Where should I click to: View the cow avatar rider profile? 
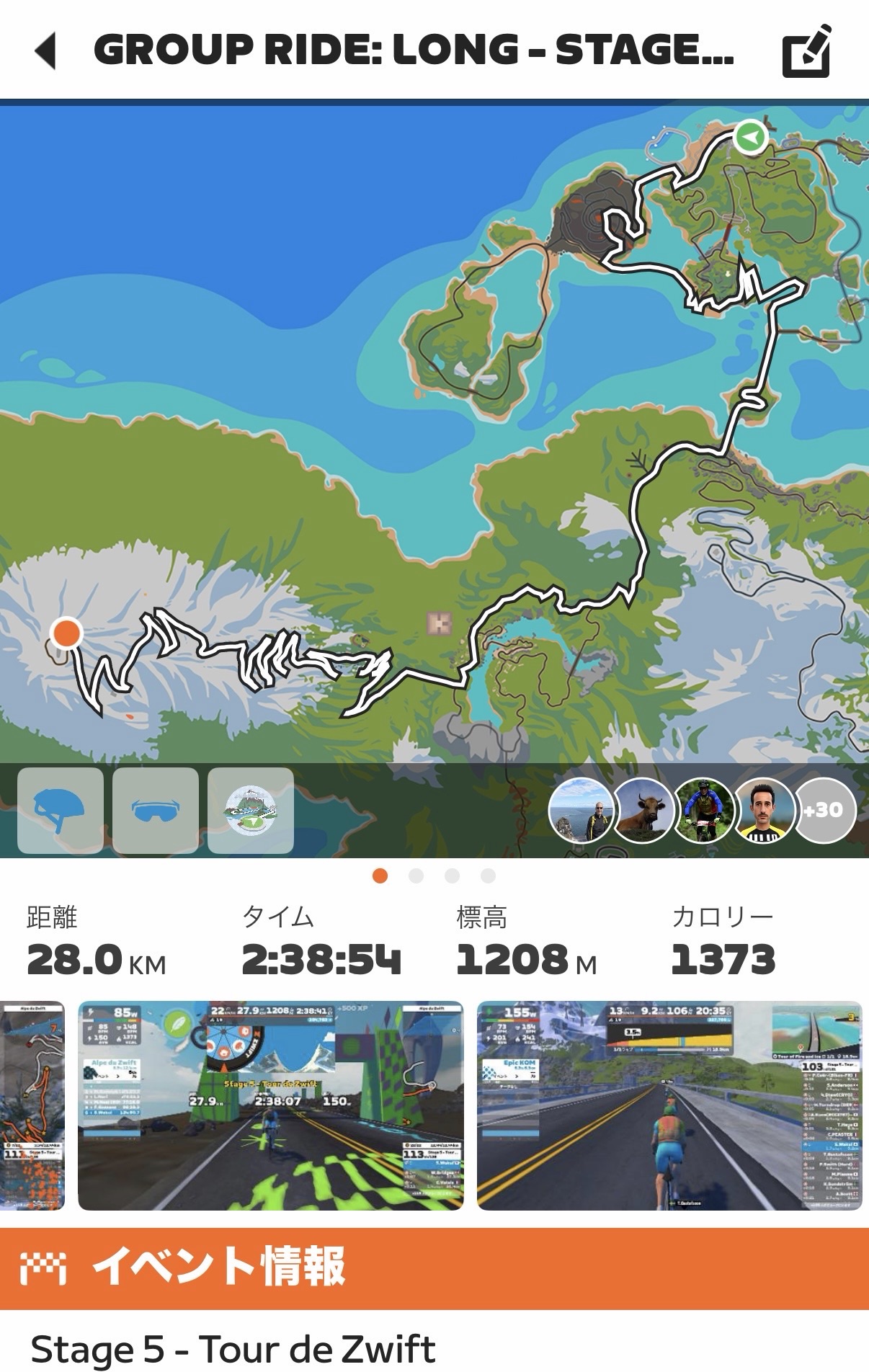643,810
